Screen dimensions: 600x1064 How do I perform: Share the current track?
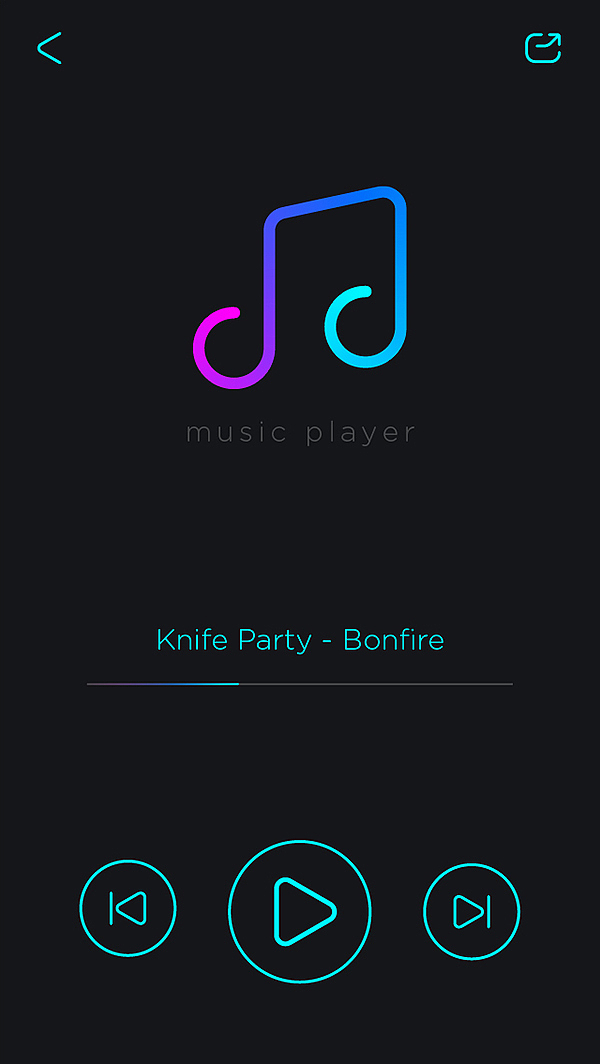click(543, 48)
